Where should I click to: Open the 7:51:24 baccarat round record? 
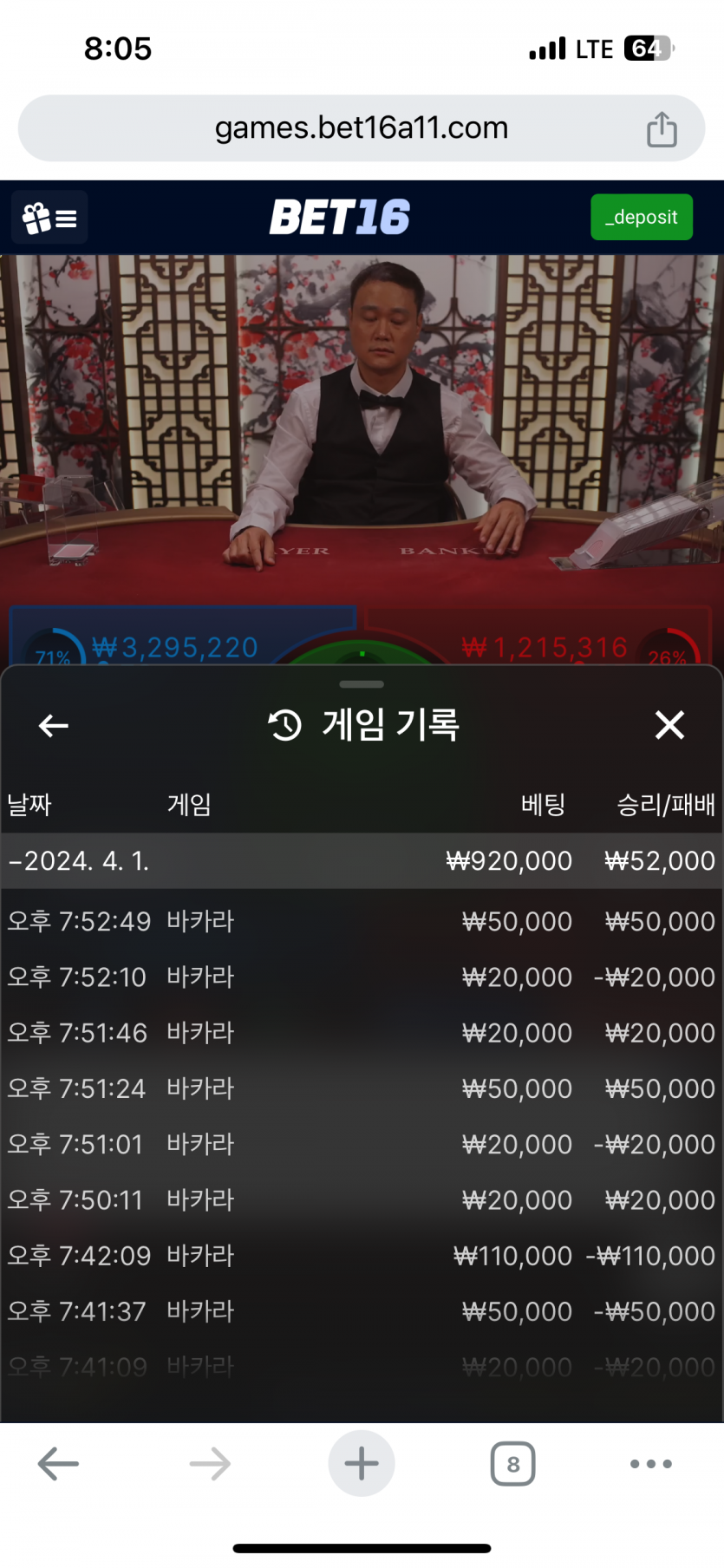(x=361, y=1088)
